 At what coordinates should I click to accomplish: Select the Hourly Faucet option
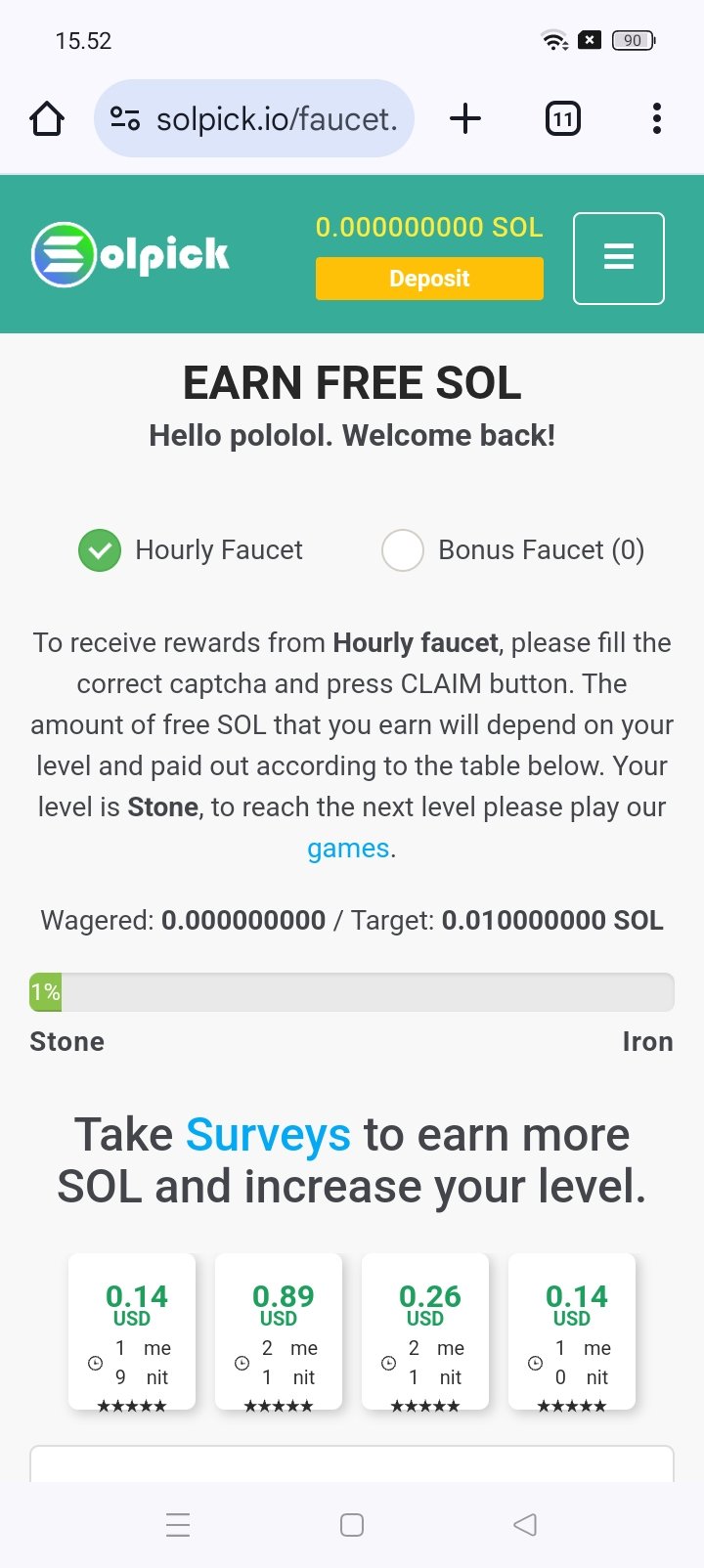point(100,550)
